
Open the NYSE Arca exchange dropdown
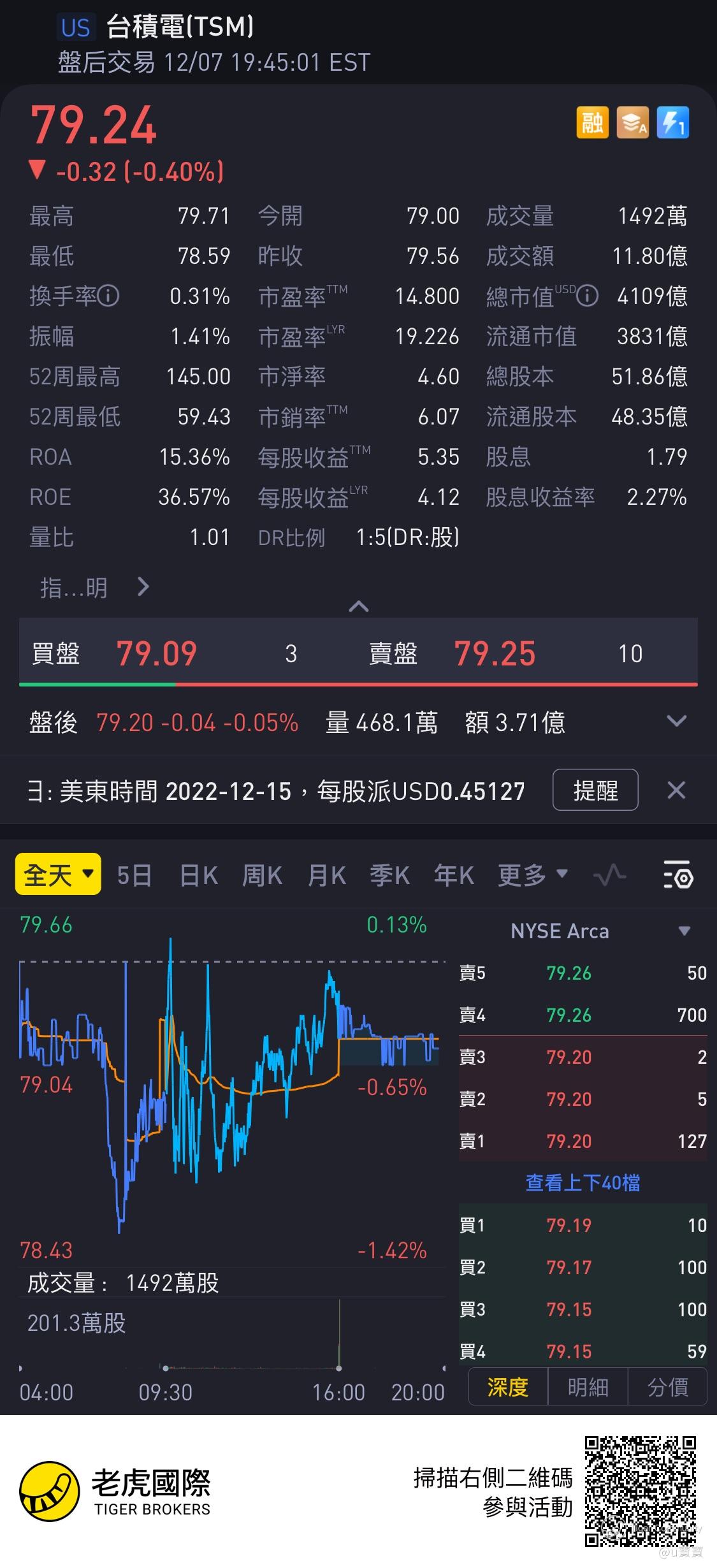pyautogui.click(x=684, y=931)
